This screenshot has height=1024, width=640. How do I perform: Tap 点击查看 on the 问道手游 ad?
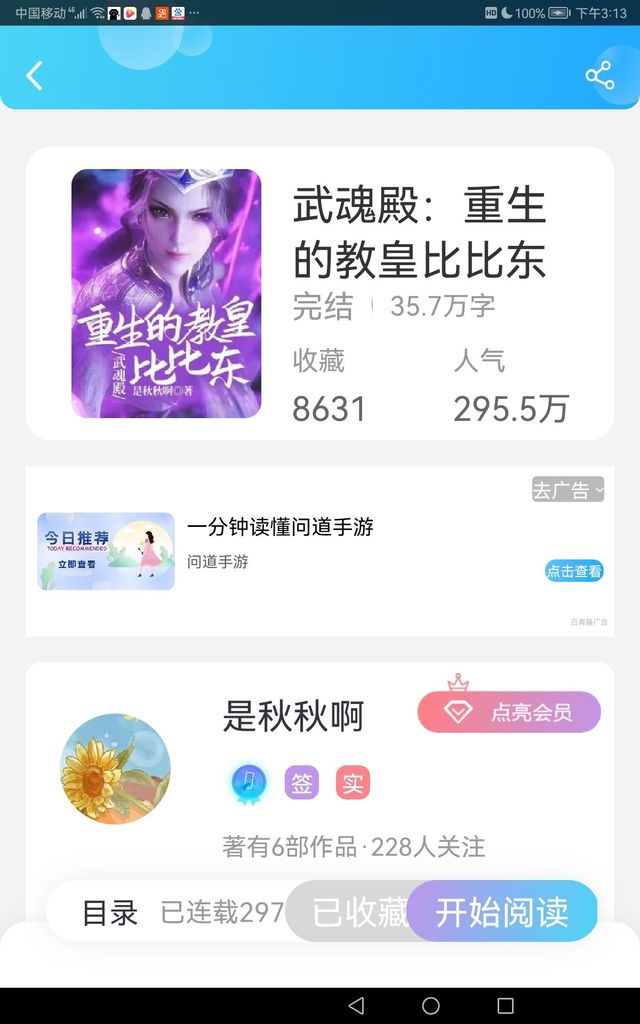(x=574, y=571)
